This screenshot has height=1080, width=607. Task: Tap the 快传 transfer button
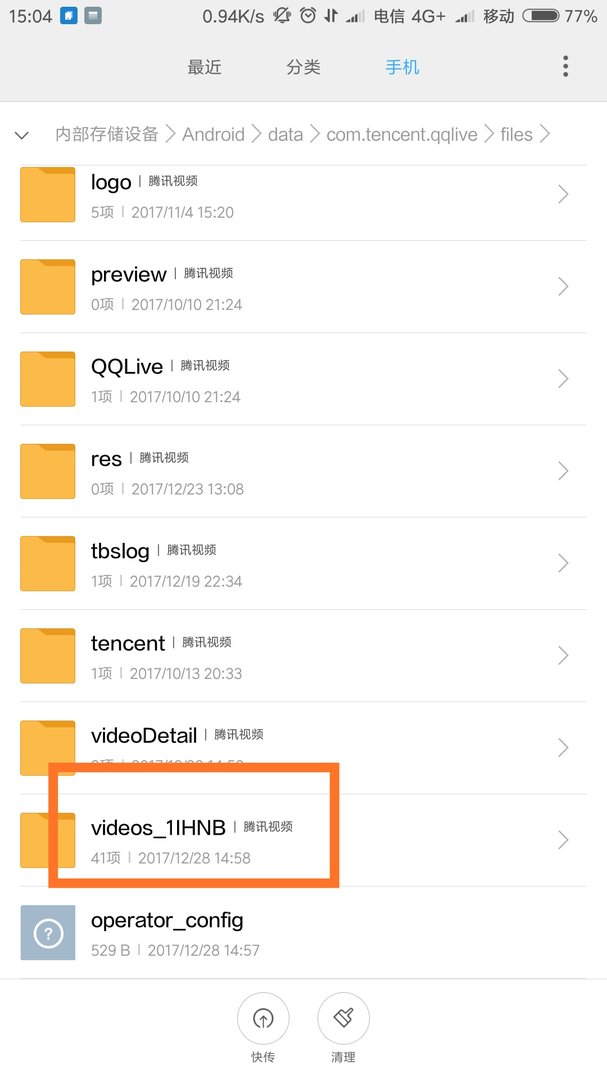pos(263,1019)
